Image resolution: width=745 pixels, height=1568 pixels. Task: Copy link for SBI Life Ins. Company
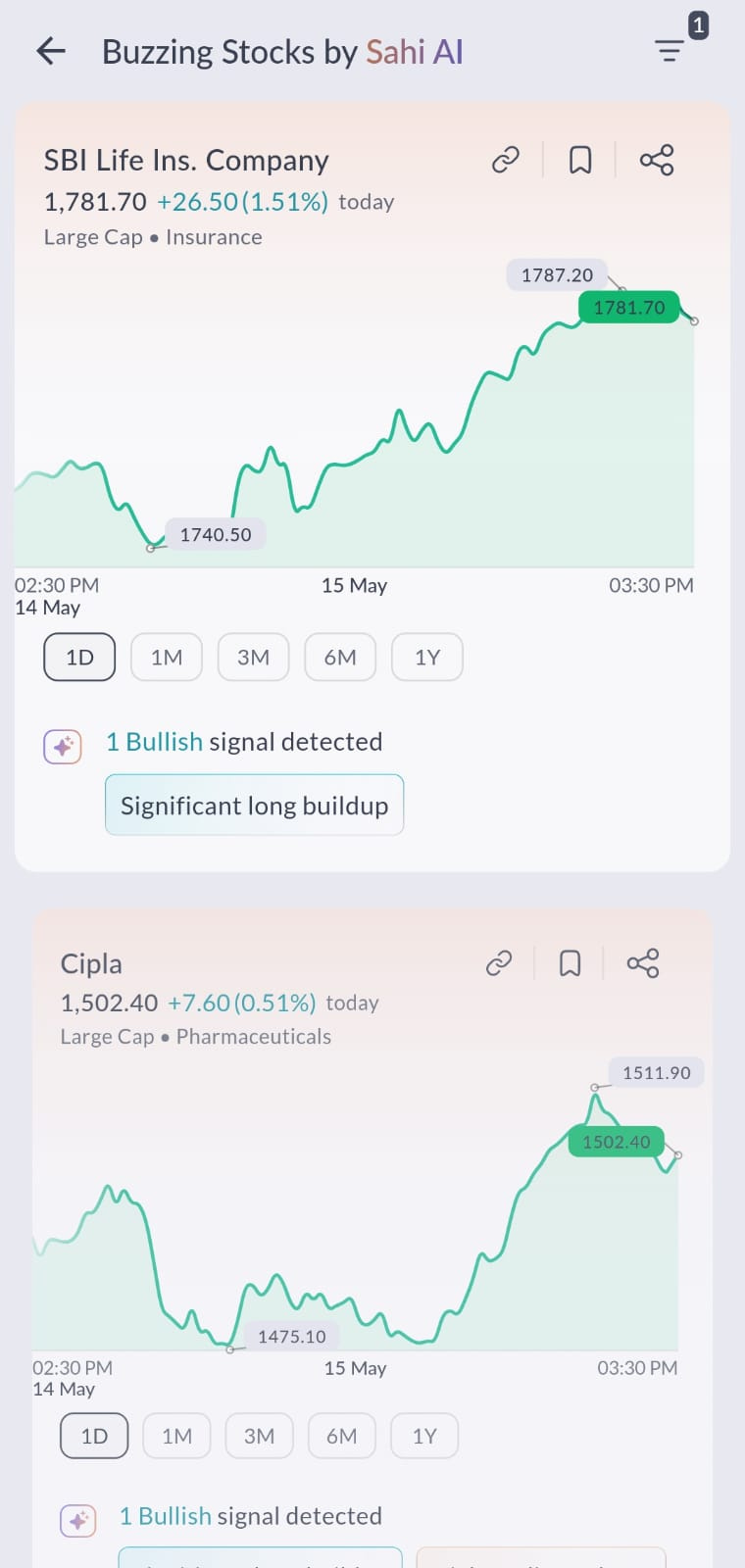(506, 160)
